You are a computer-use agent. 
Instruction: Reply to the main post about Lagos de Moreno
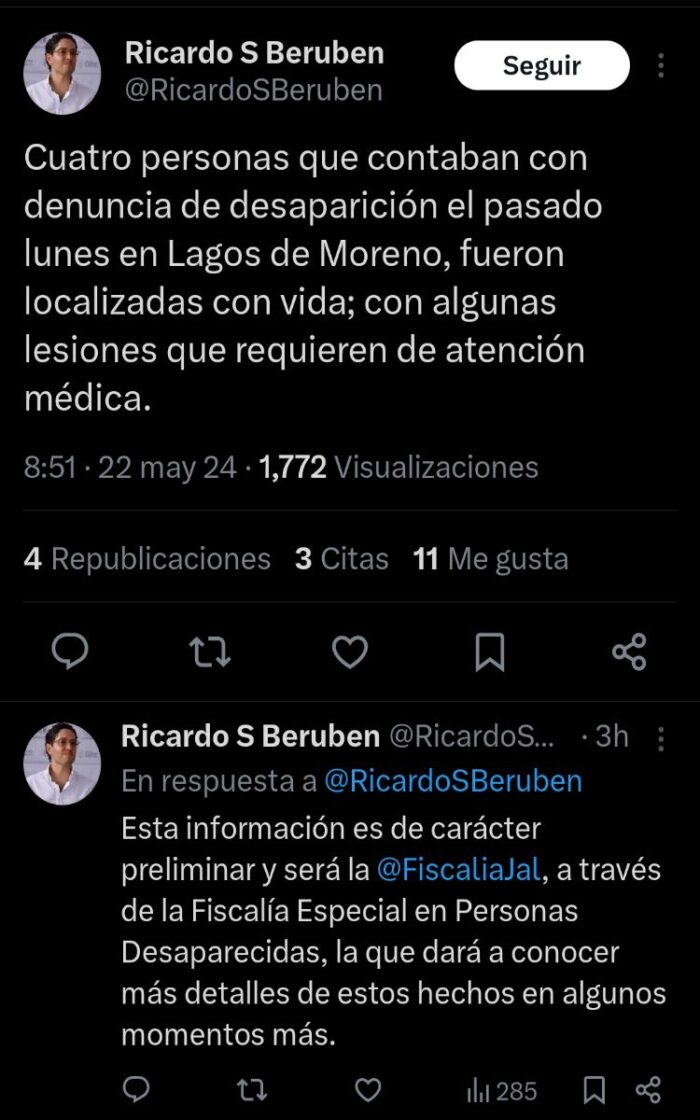(x=70, y=652)
